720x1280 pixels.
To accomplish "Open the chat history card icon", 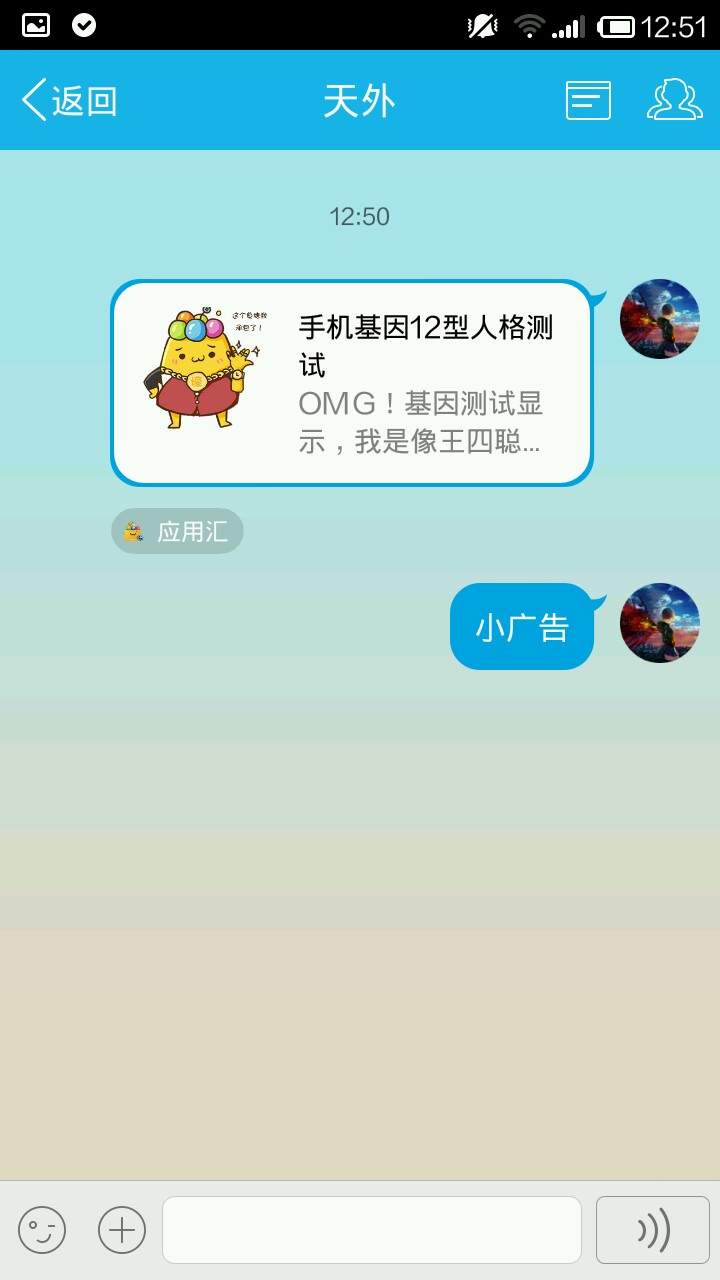I will click(588, 100).
